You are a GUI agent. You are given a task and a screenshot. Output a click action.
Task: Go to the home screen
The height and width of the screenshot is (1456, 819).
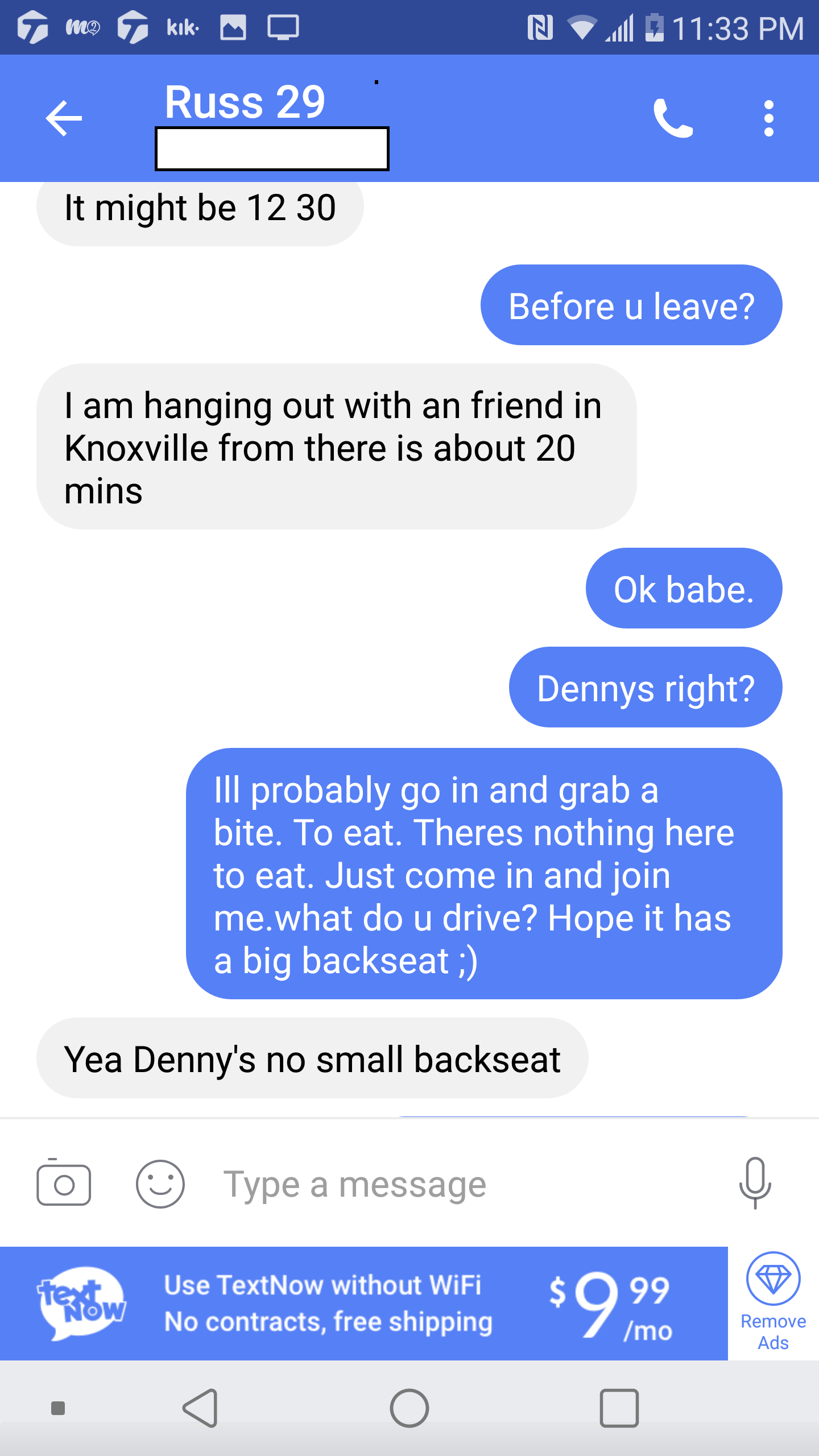click(x=409, y=1408)
